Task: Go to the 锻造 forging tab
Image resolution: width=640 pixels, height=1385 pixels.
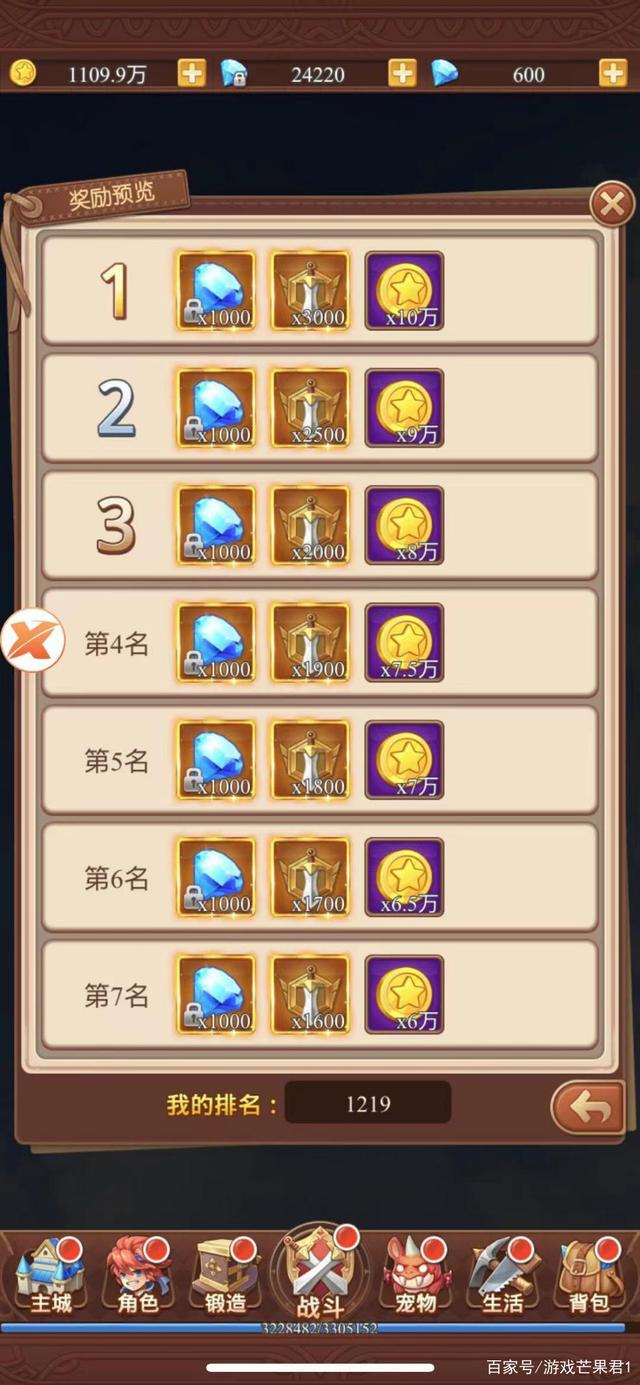Action: click(x=226, y=1276)
